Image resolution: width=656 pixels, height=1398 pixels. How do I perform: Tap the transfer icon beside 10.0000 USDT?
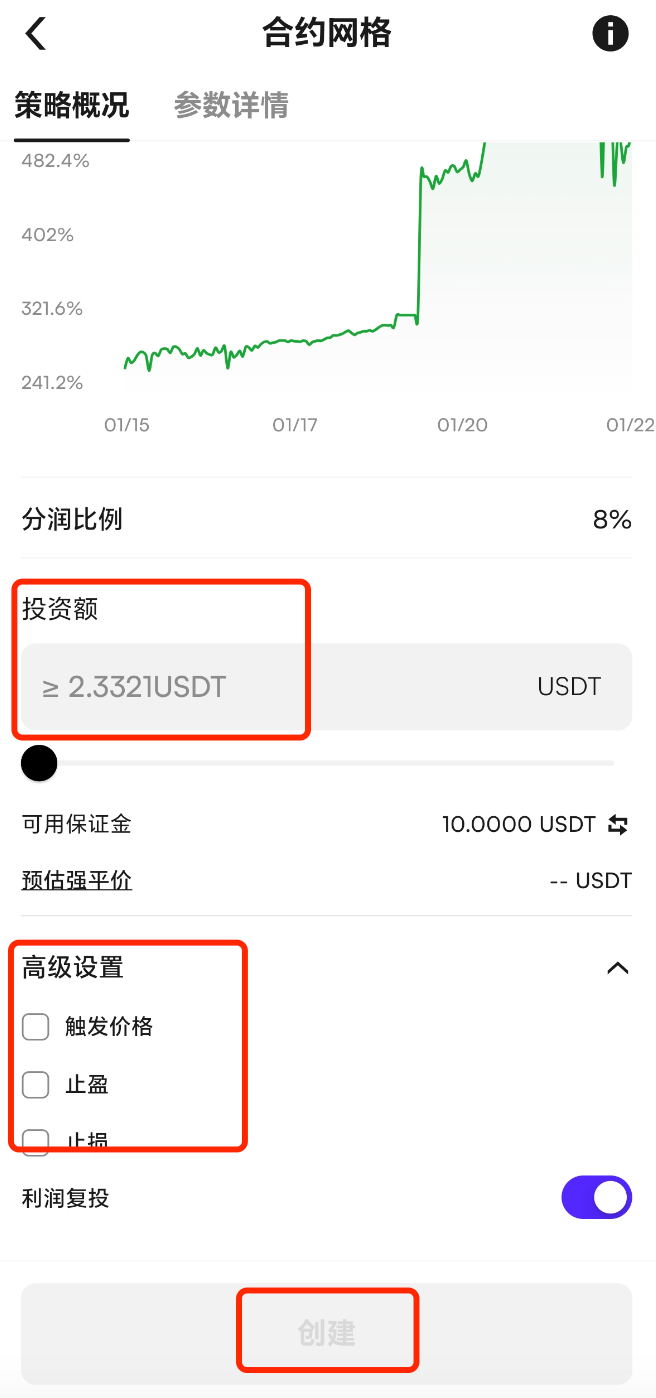pos(618,825)
